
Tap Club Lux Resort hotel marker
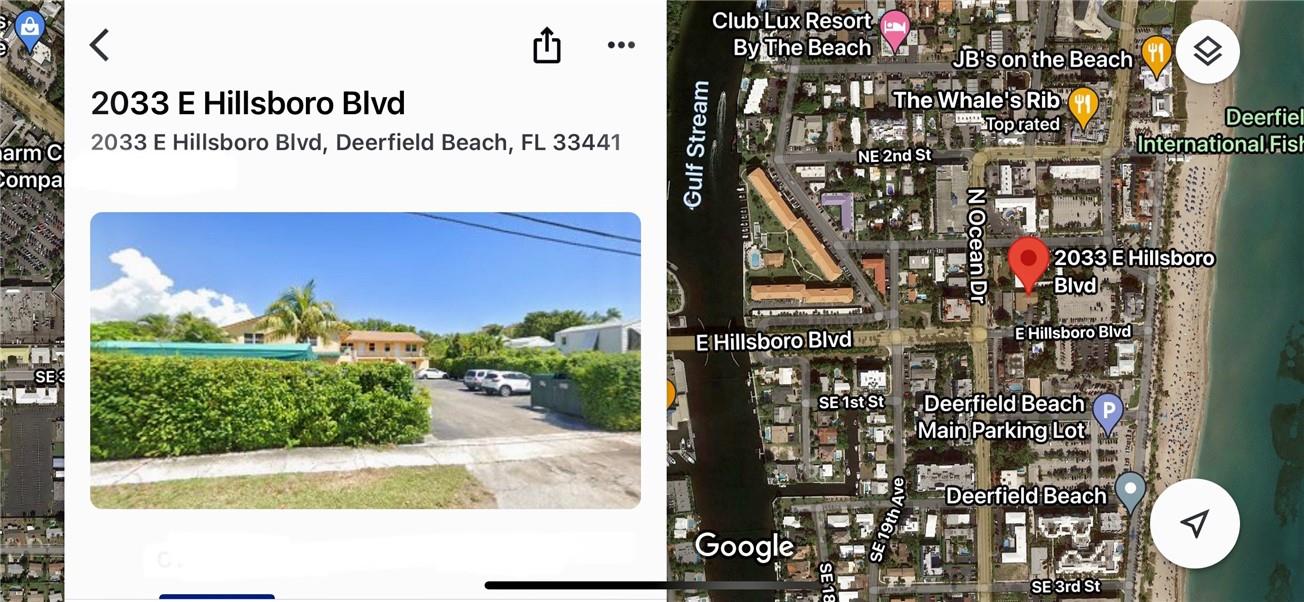tap(894, 30)
